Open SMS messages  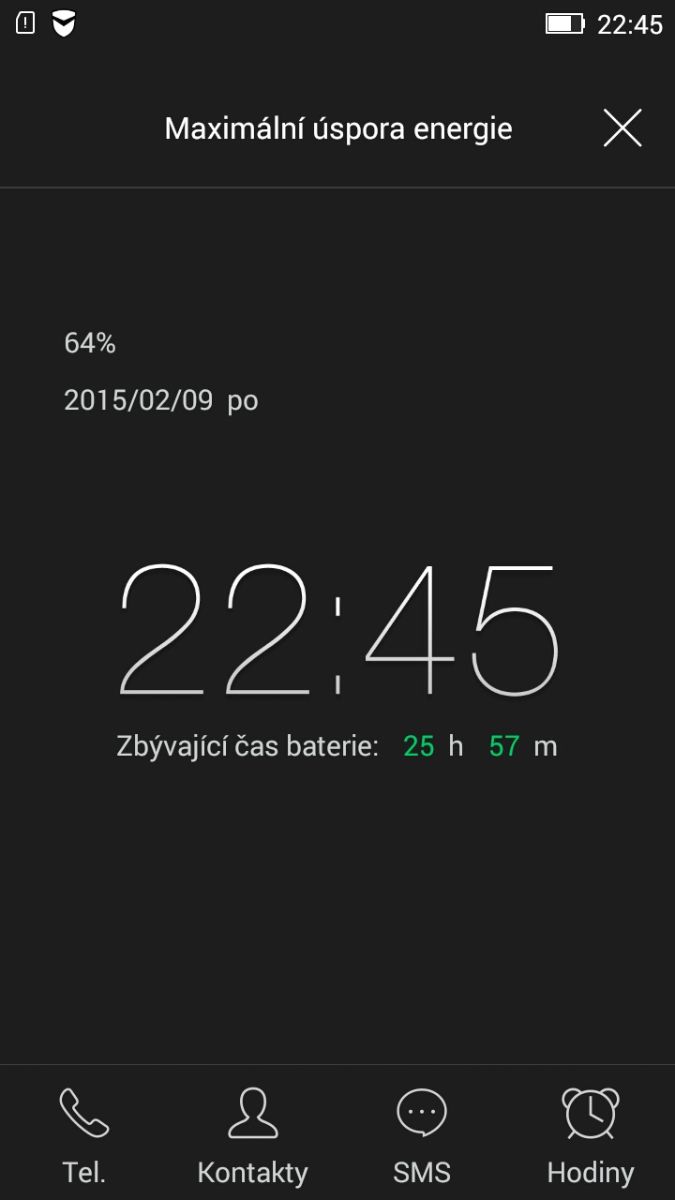pos(422,1134)
